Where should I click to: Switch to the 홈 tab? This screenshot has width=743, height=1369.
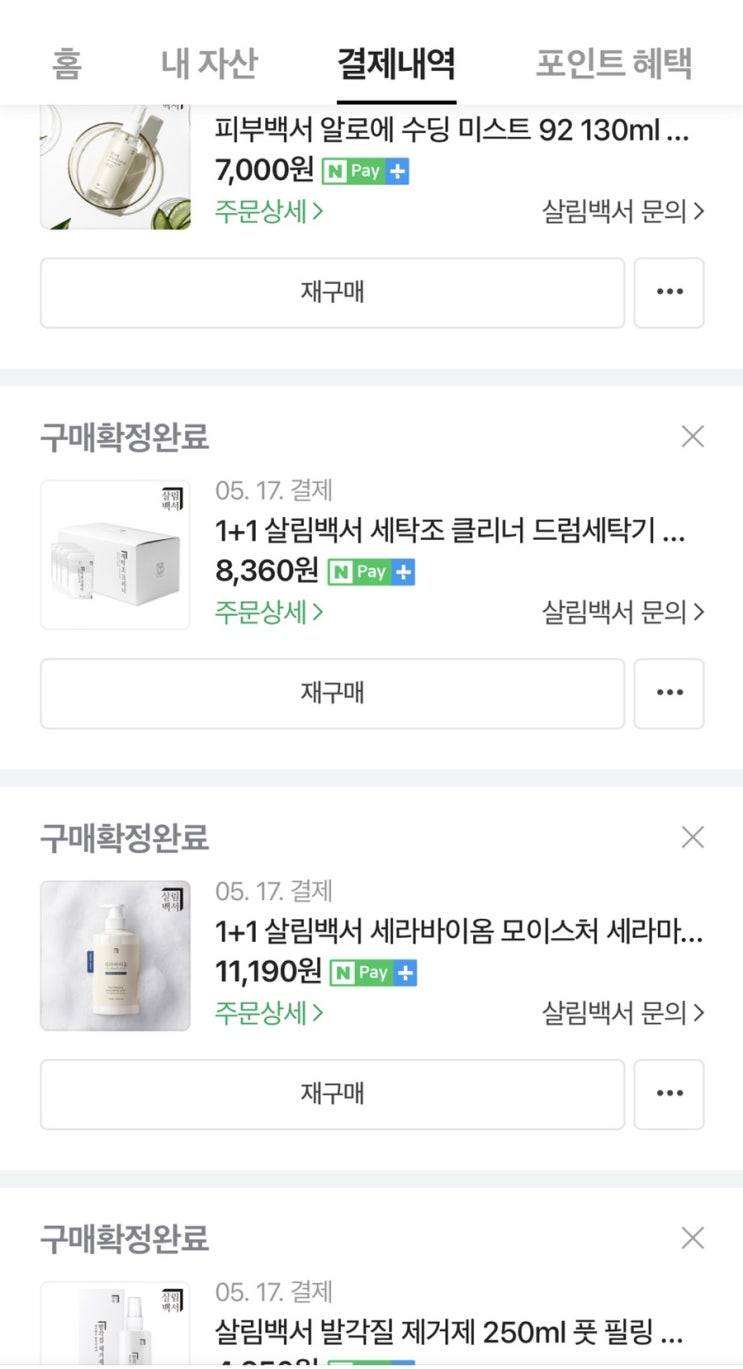tap(67, 63)
